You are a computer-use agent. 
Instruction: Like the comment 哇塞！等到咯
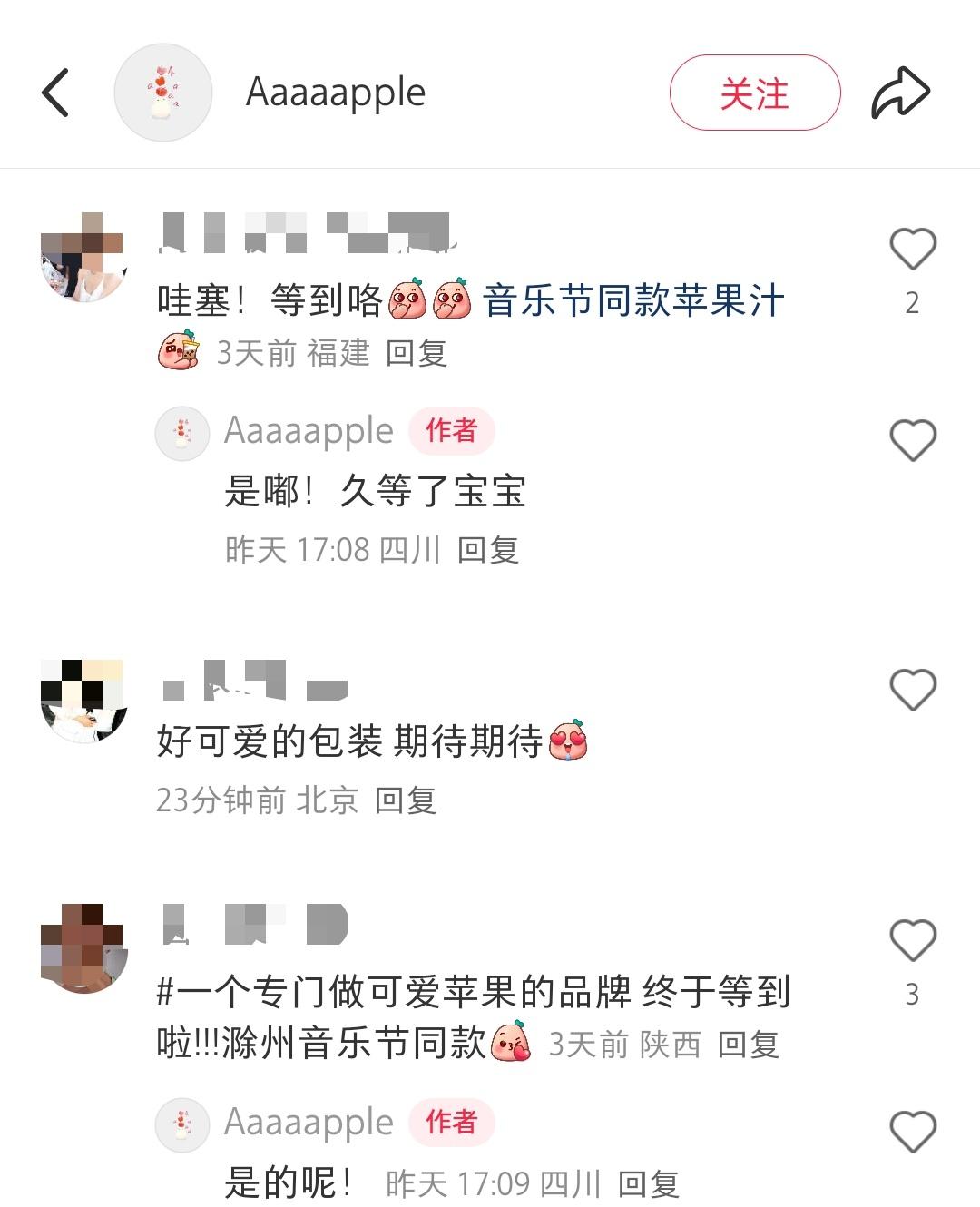pos(912,250)
